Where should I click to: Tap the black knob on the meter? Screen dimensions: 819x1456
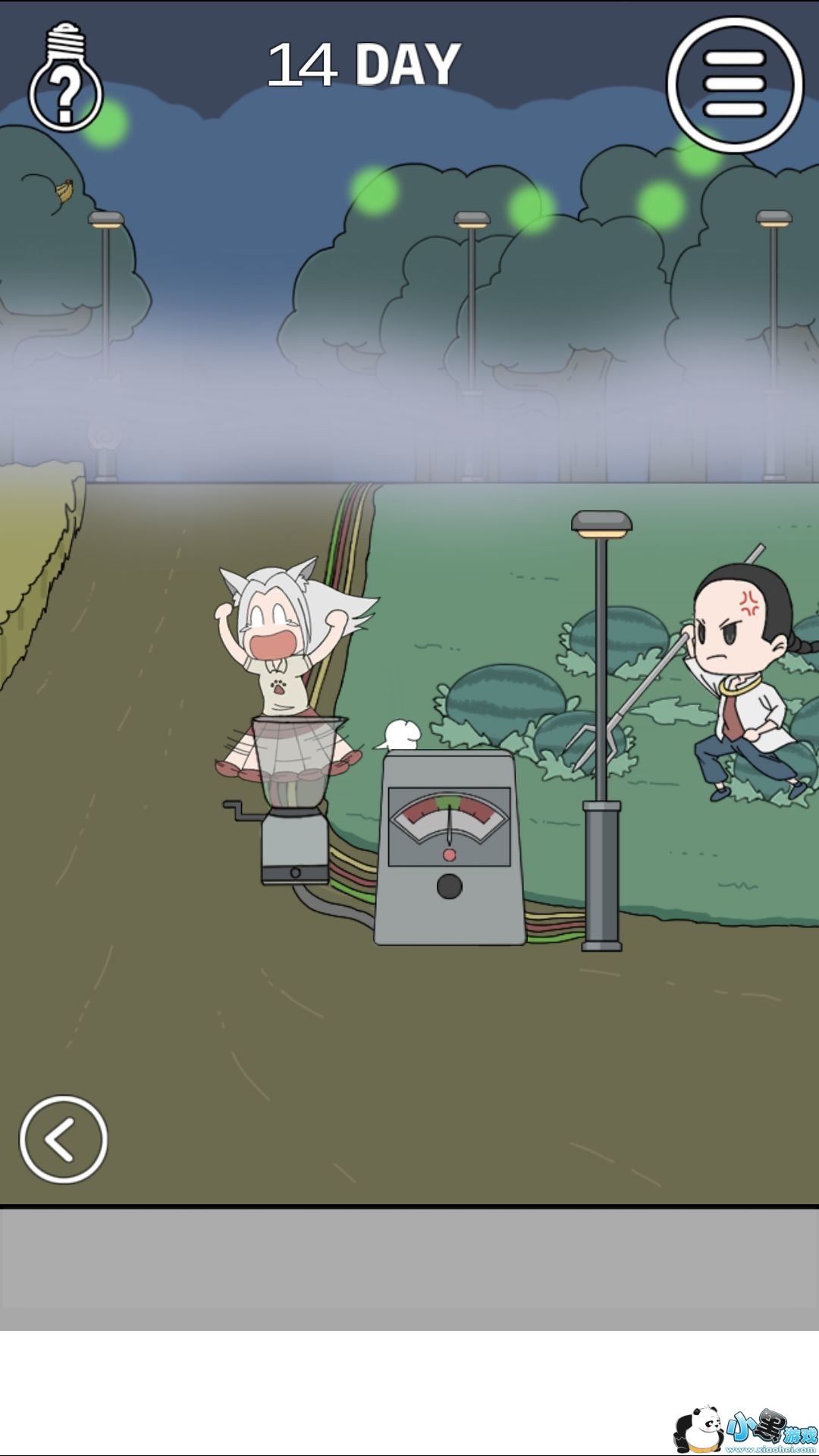[x=449, y=886]
